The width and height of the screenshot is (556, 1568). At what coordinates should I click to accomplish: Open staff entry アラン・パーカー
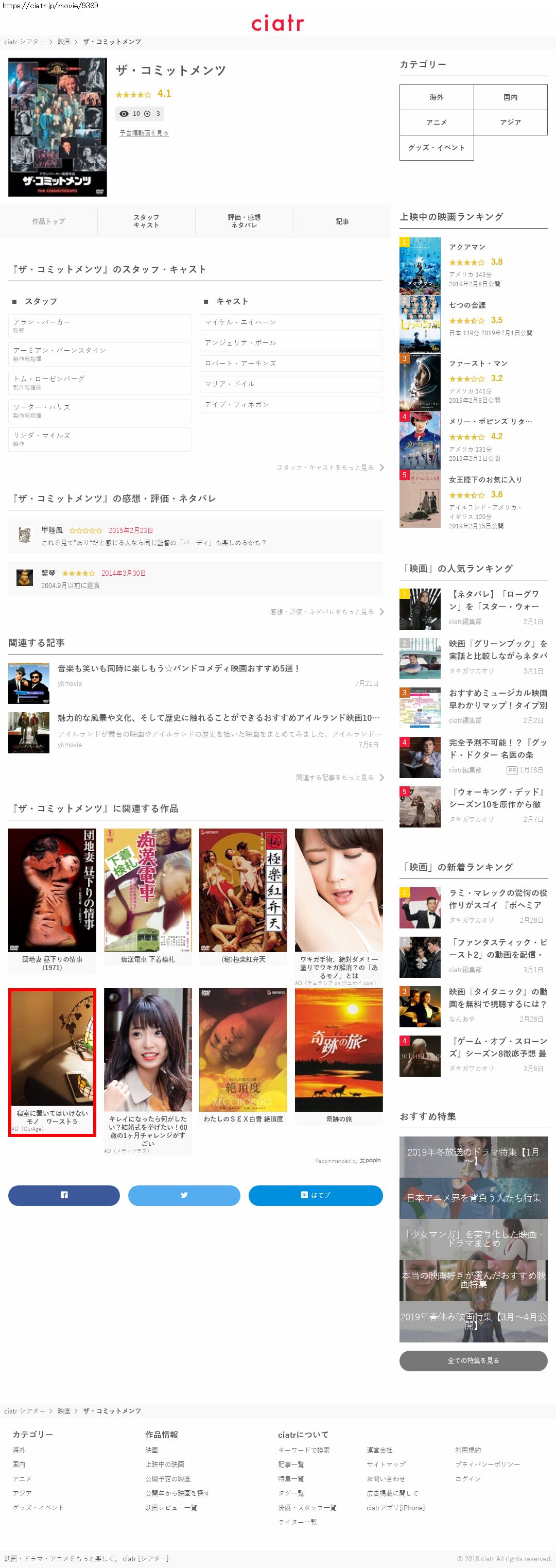pyautogui.click(x=100, y=325)
